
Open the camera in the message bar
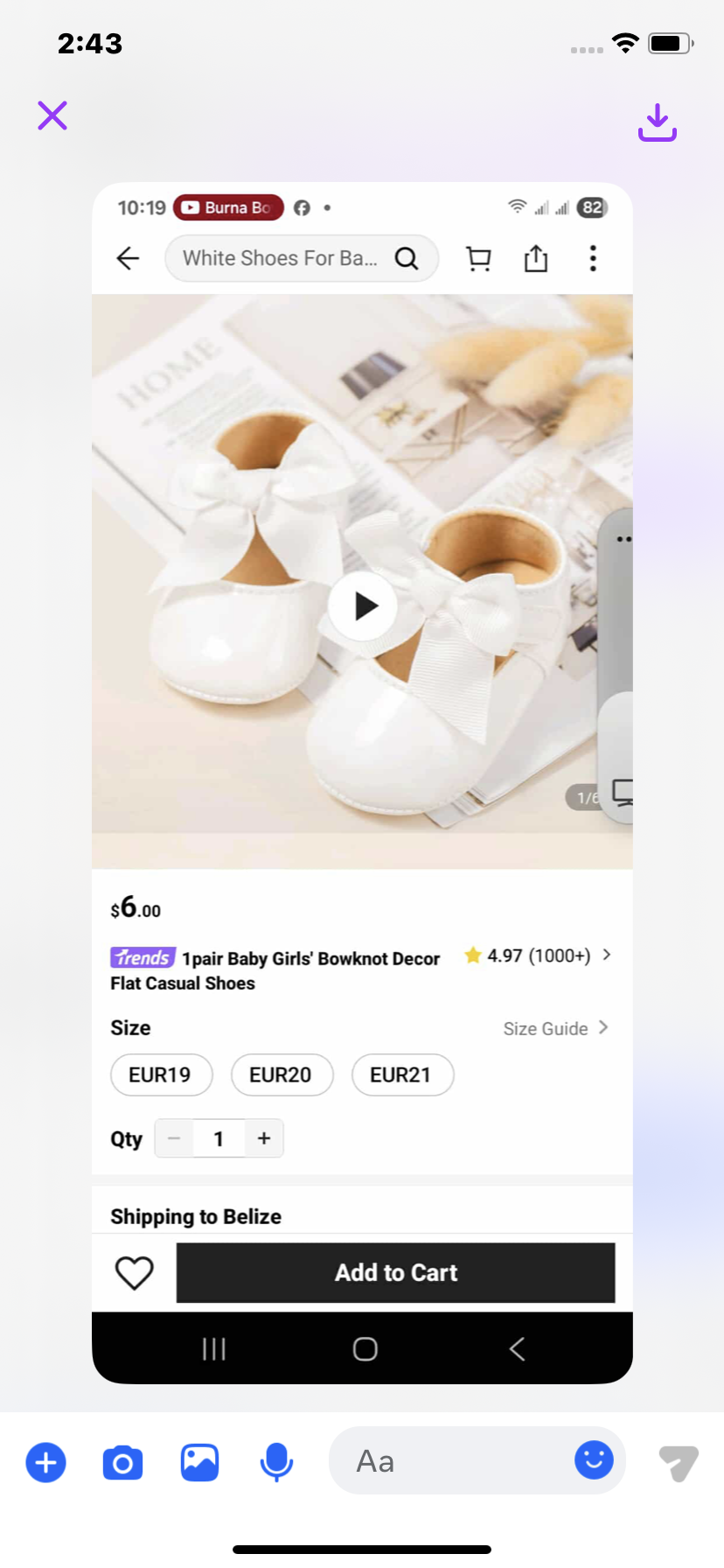point(122,1461)
